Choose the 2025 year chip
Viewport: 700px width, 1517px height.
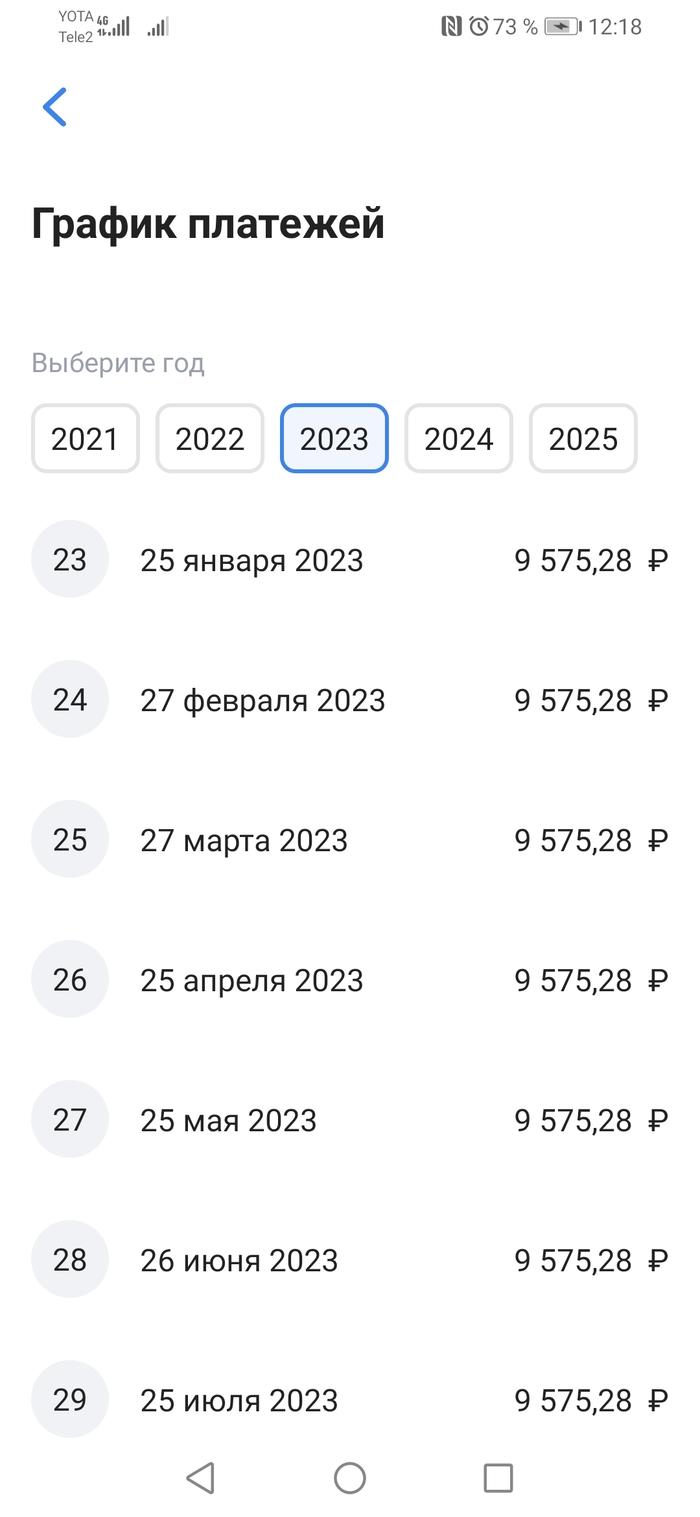coord(583,438)
